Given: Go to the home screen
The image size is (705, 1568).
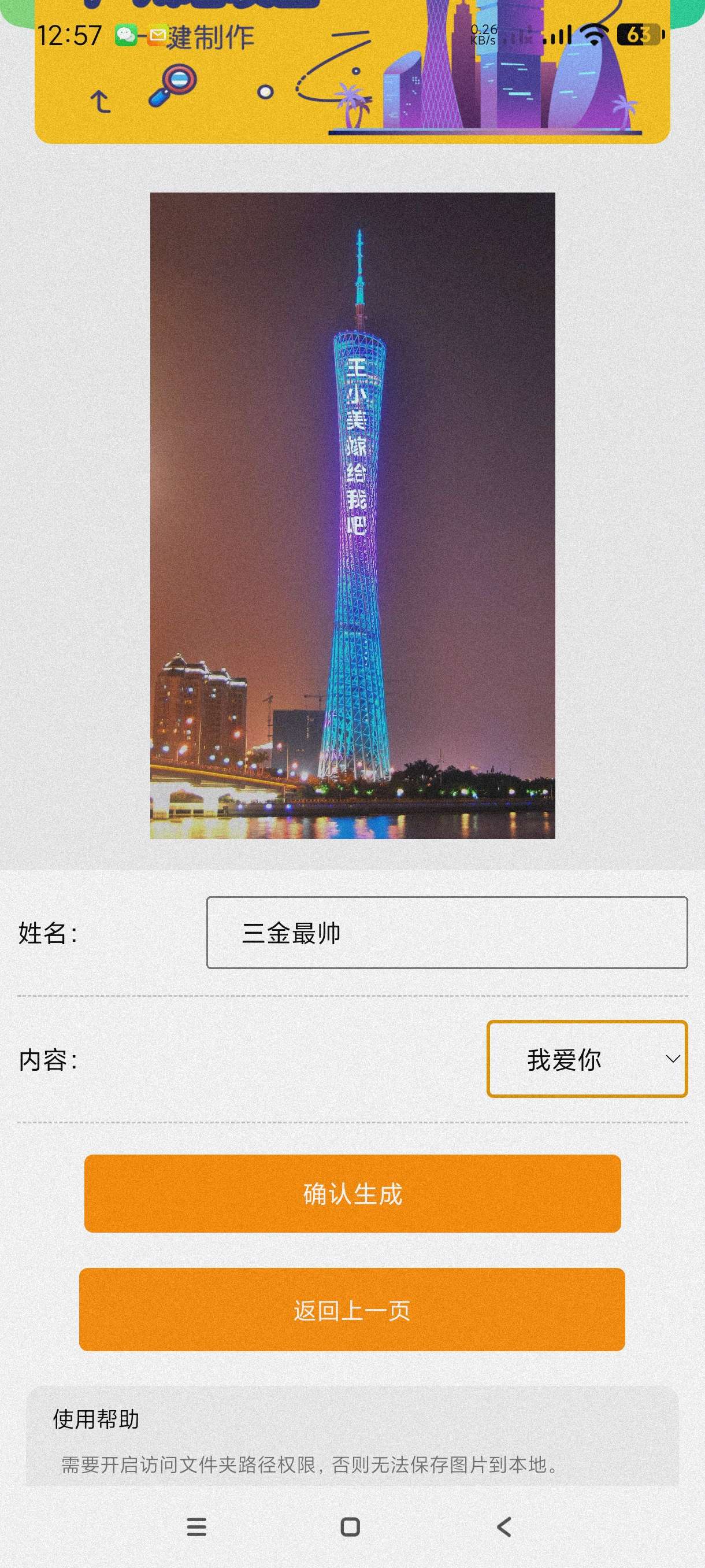Looking at the screenshot, I should pos(350,1526).
